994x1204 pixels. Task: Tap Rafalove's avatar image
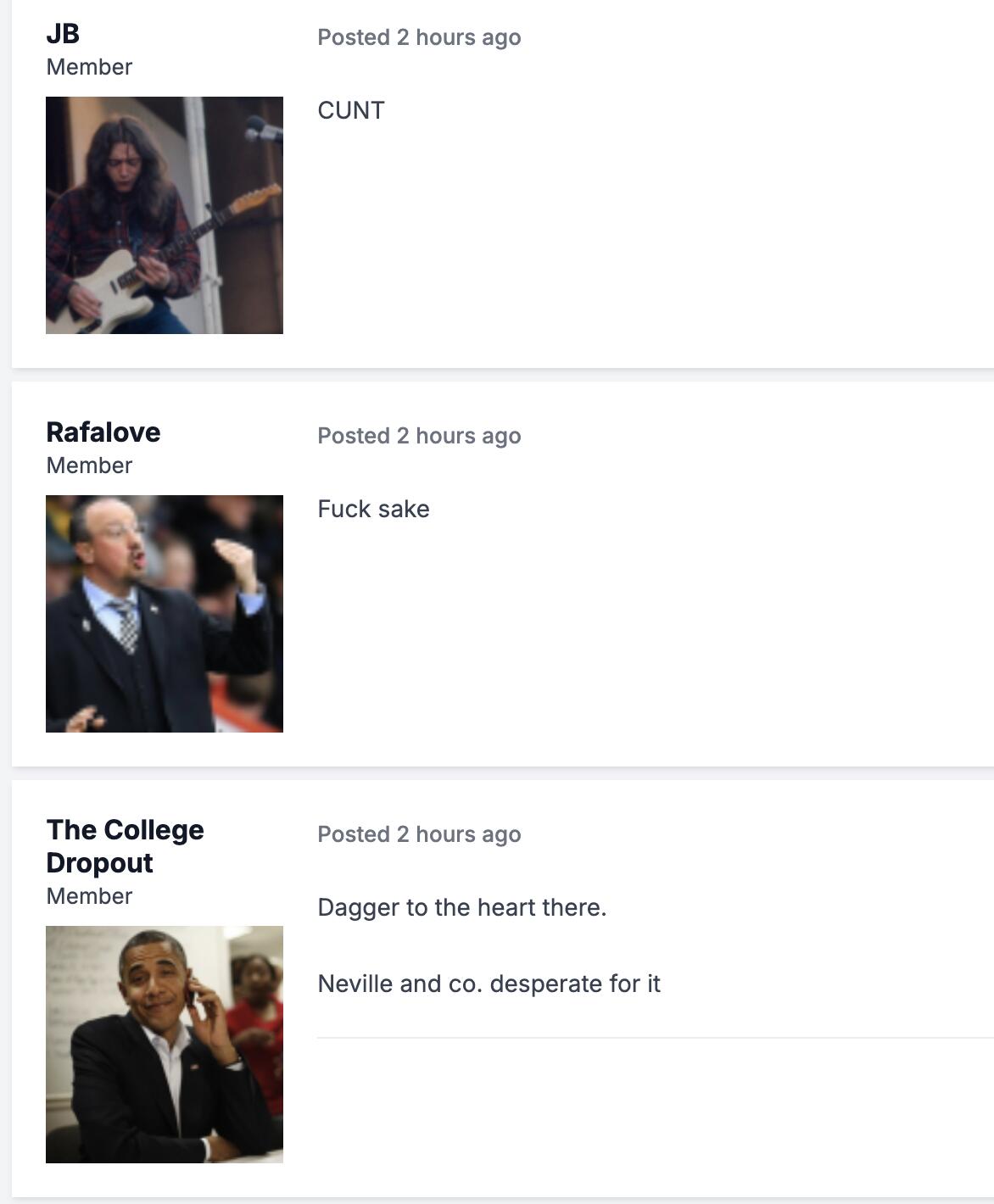[x=164, y=614]
